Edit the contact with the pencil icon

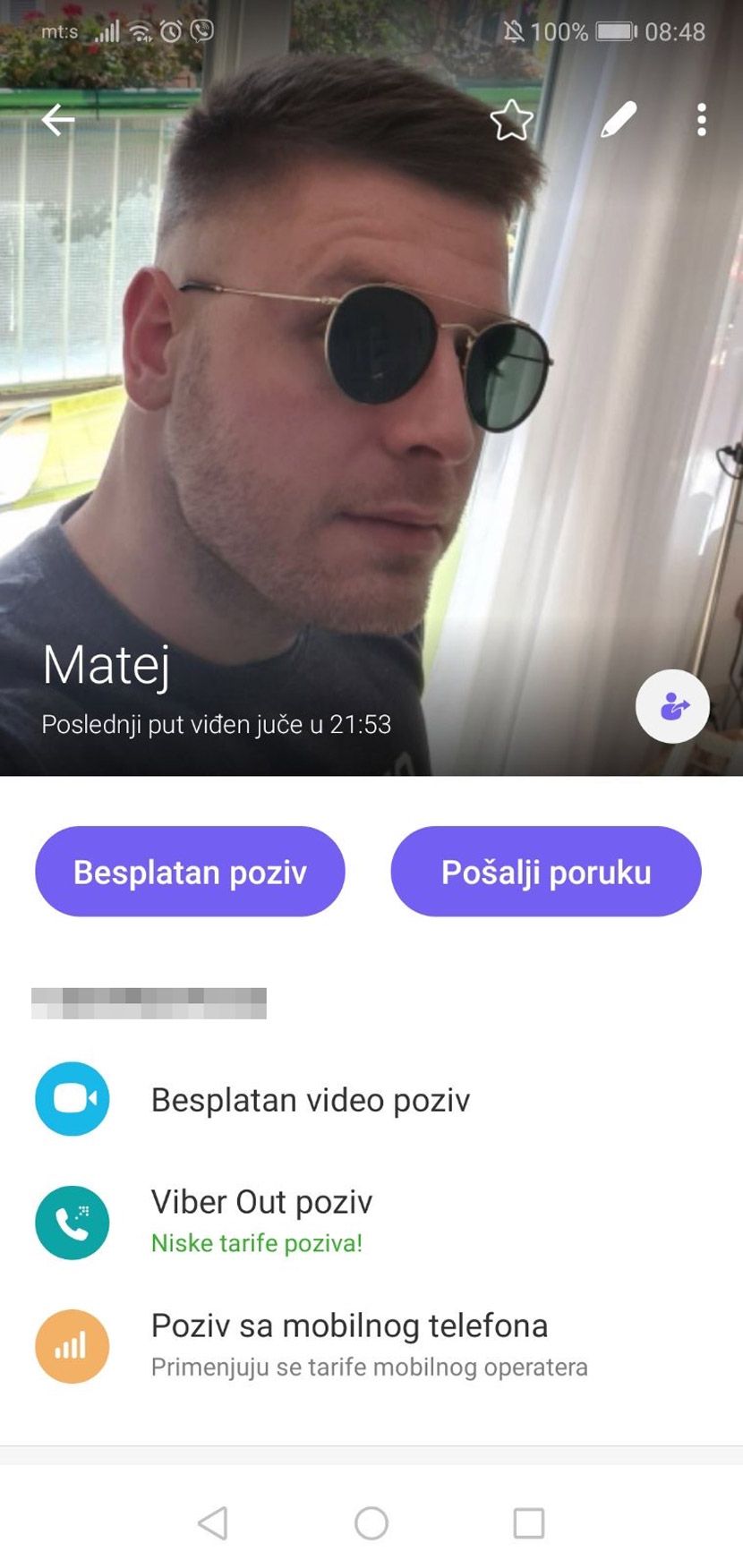point(618,120)
